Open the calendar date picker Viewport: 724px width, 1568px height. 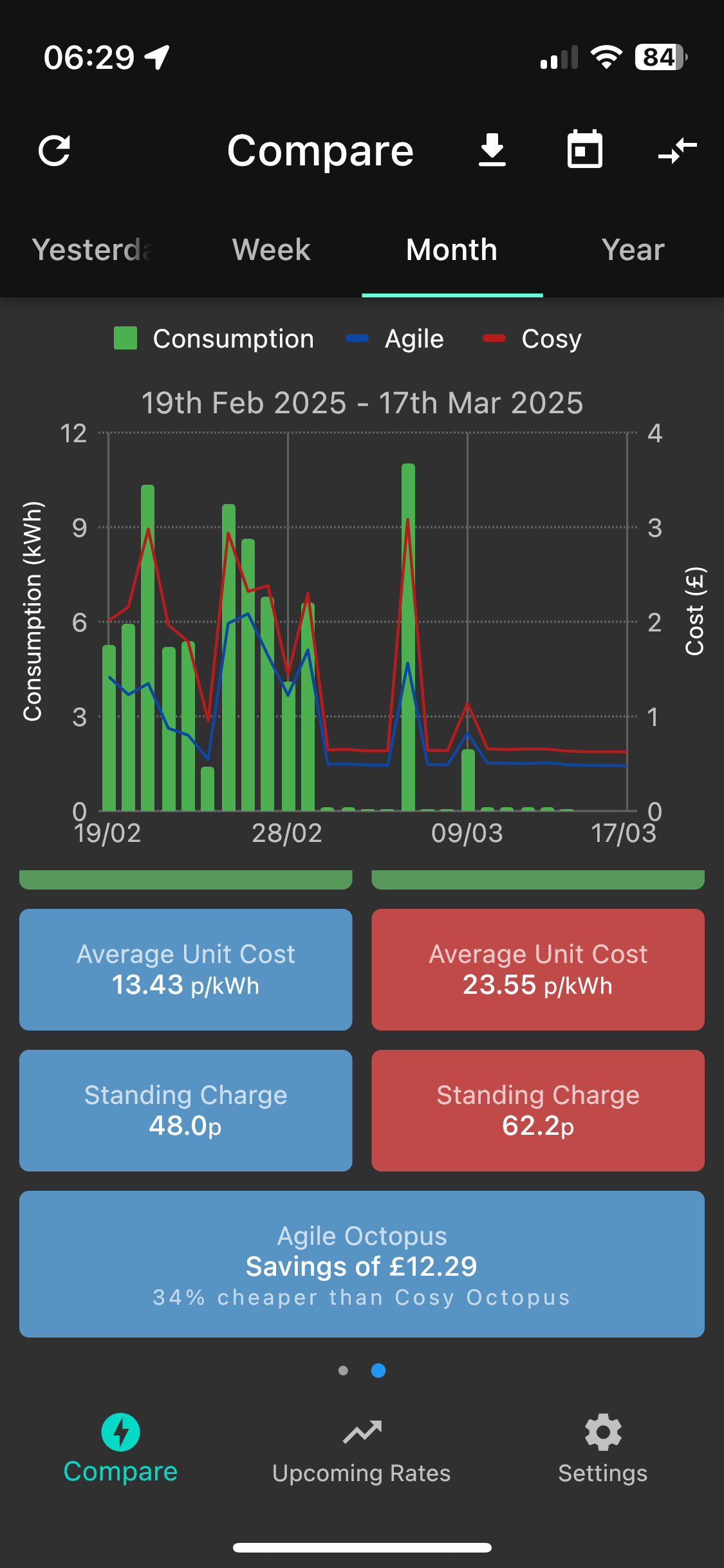click(x=585, y=149)
